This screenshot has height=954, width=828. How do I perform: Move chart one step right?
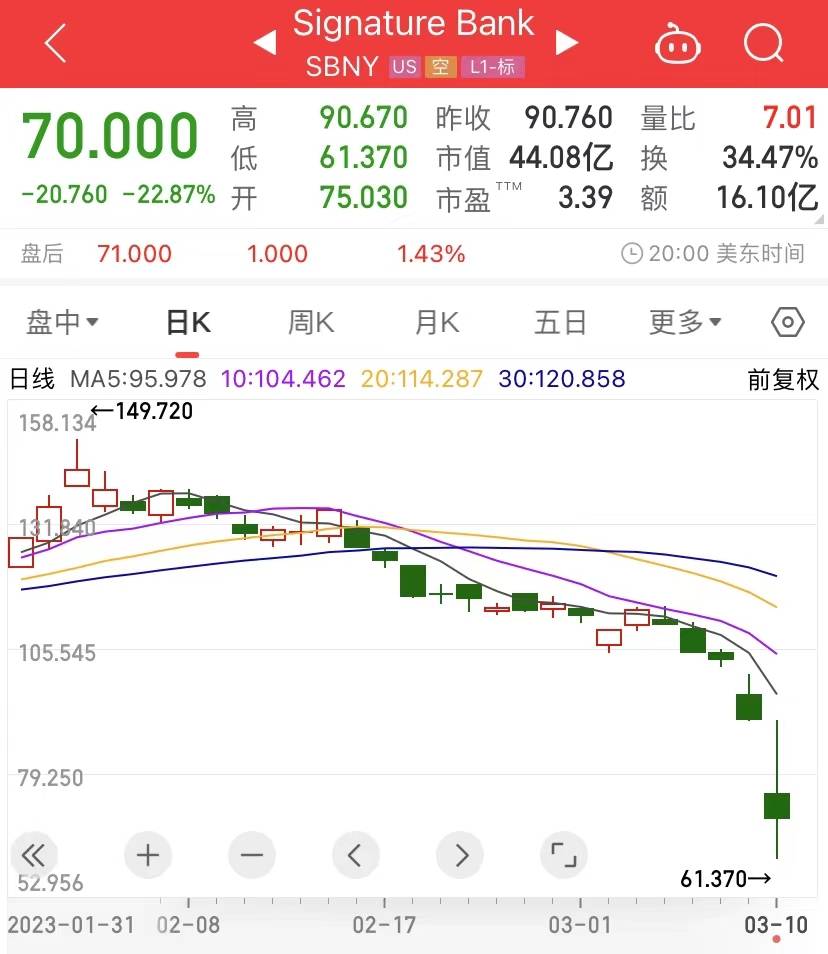coord(460,855)
